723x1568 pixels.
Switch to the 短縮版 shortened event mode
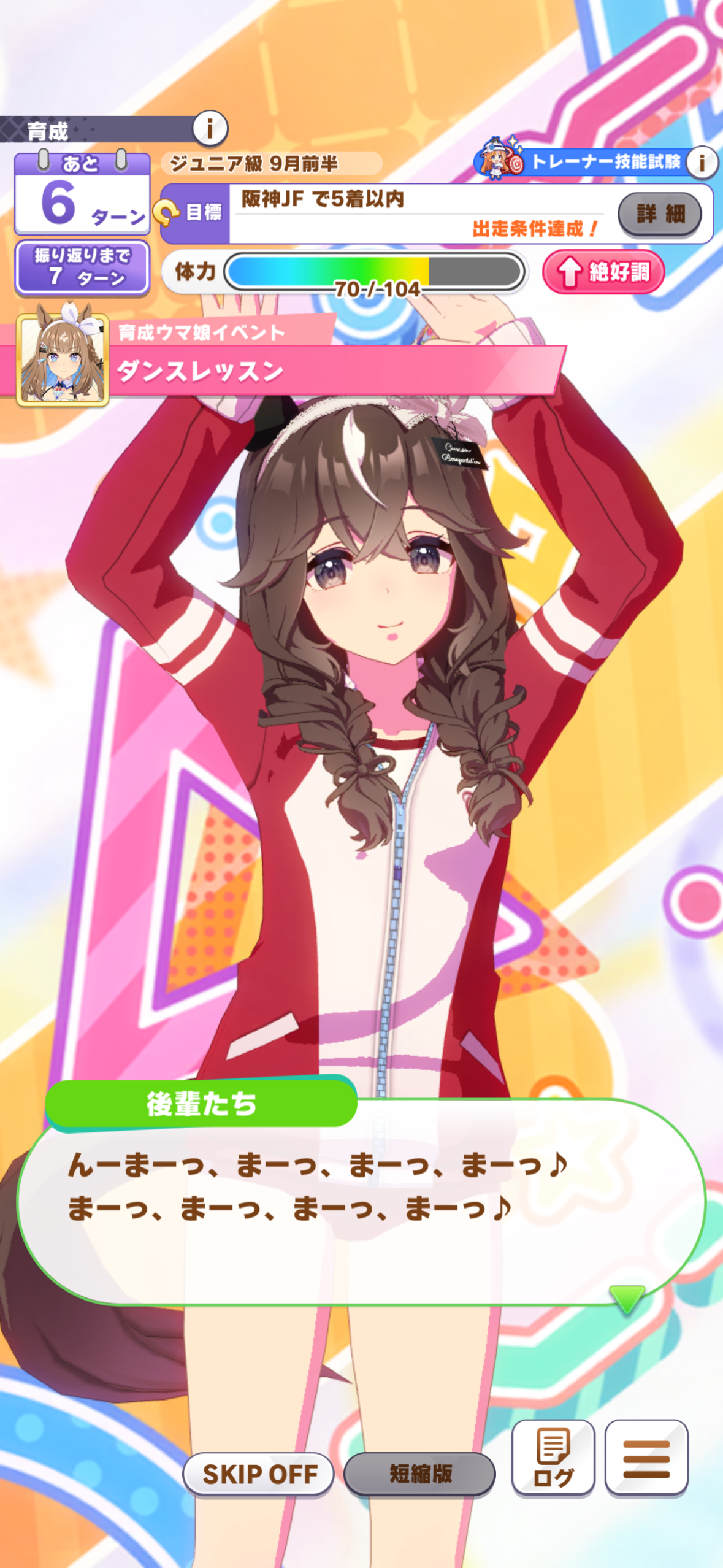(420, 1474)
